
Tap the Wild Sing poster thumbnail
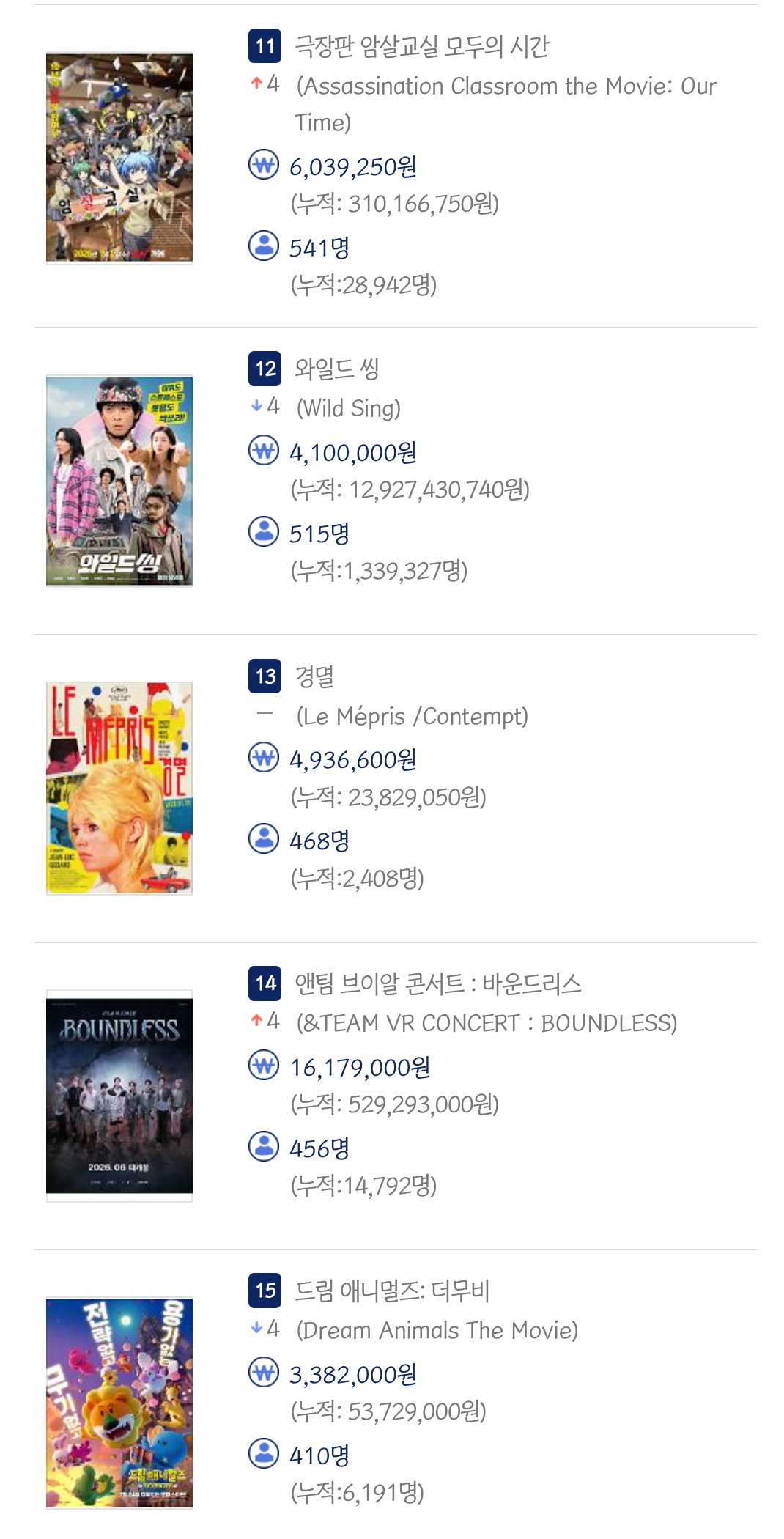coord(119,481)
